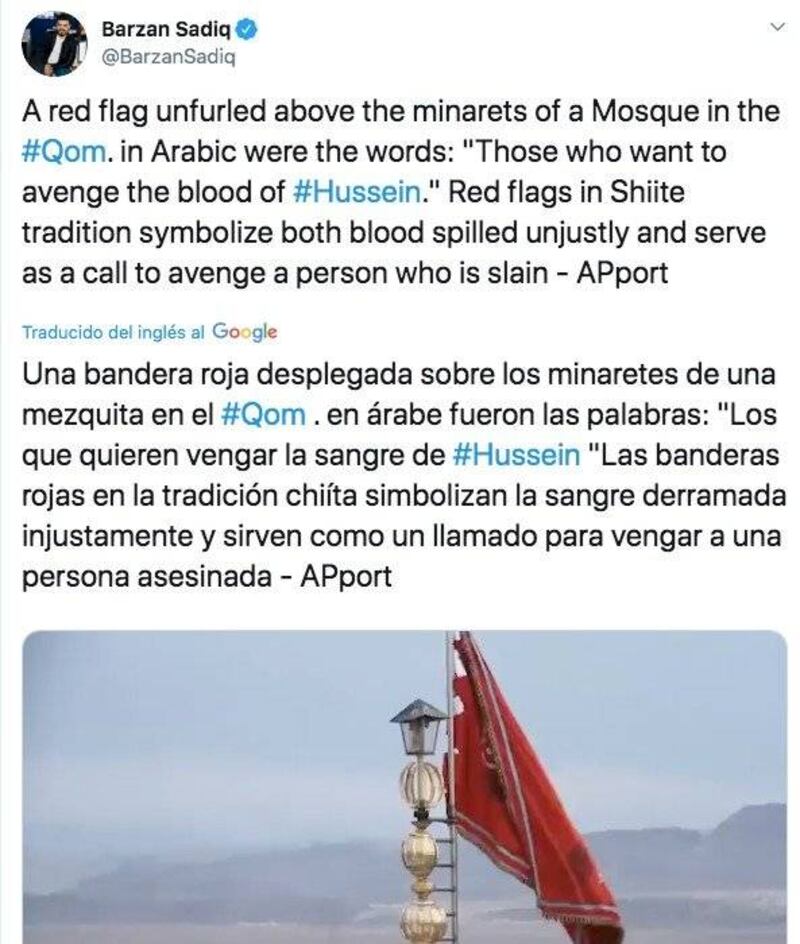The image size is (800, 944).
Task: Tap the @BarzanSadiq username handle
Action: (x=168, y=57)
